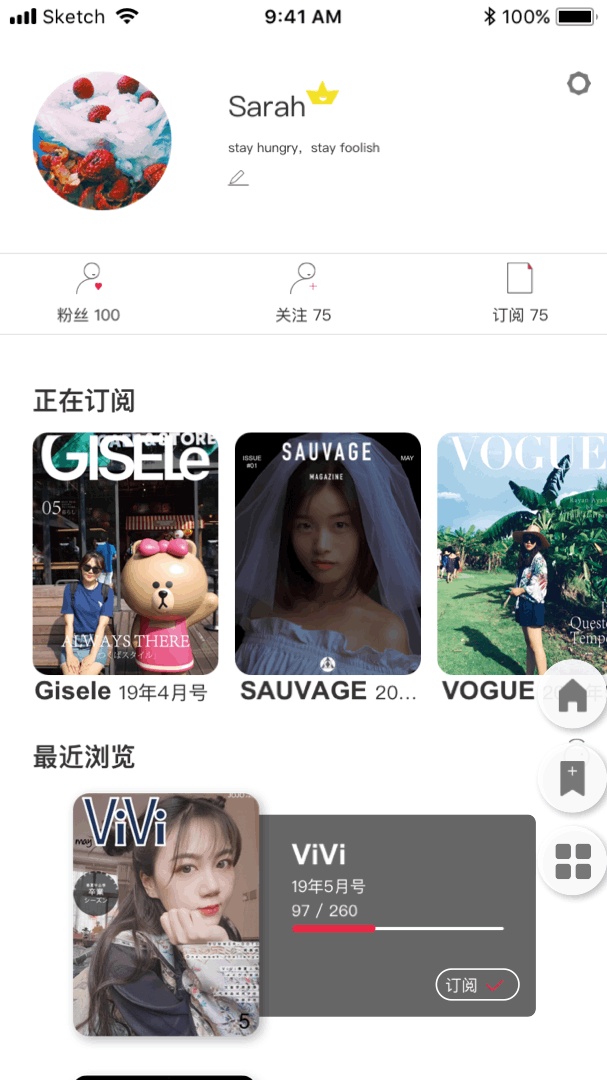This screenshot has width=607, height=1080.
Task: Open the SAUVAGE magazine cover
Action: coord(328,553)
